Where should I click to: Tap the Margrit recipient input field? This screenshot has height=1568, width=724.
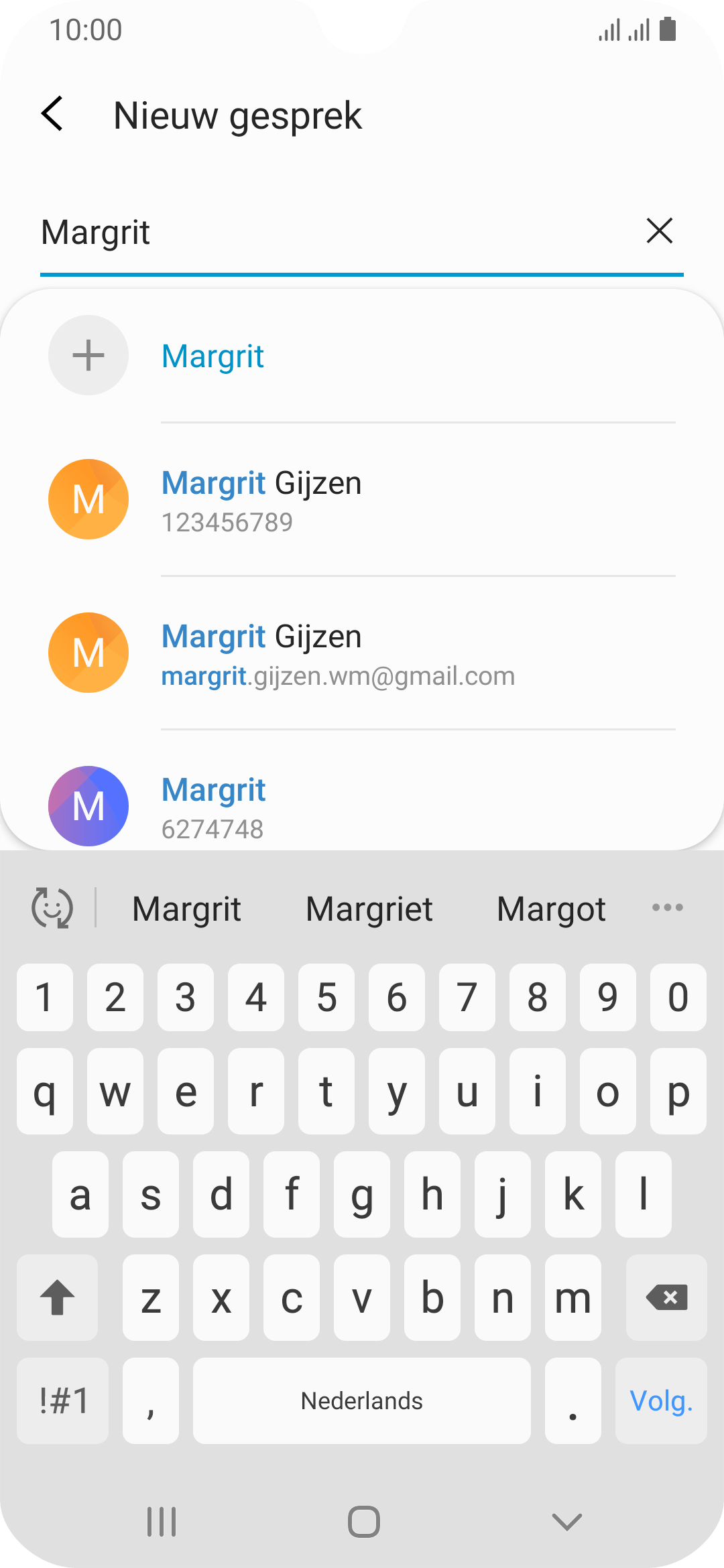(x=335, y=233)
